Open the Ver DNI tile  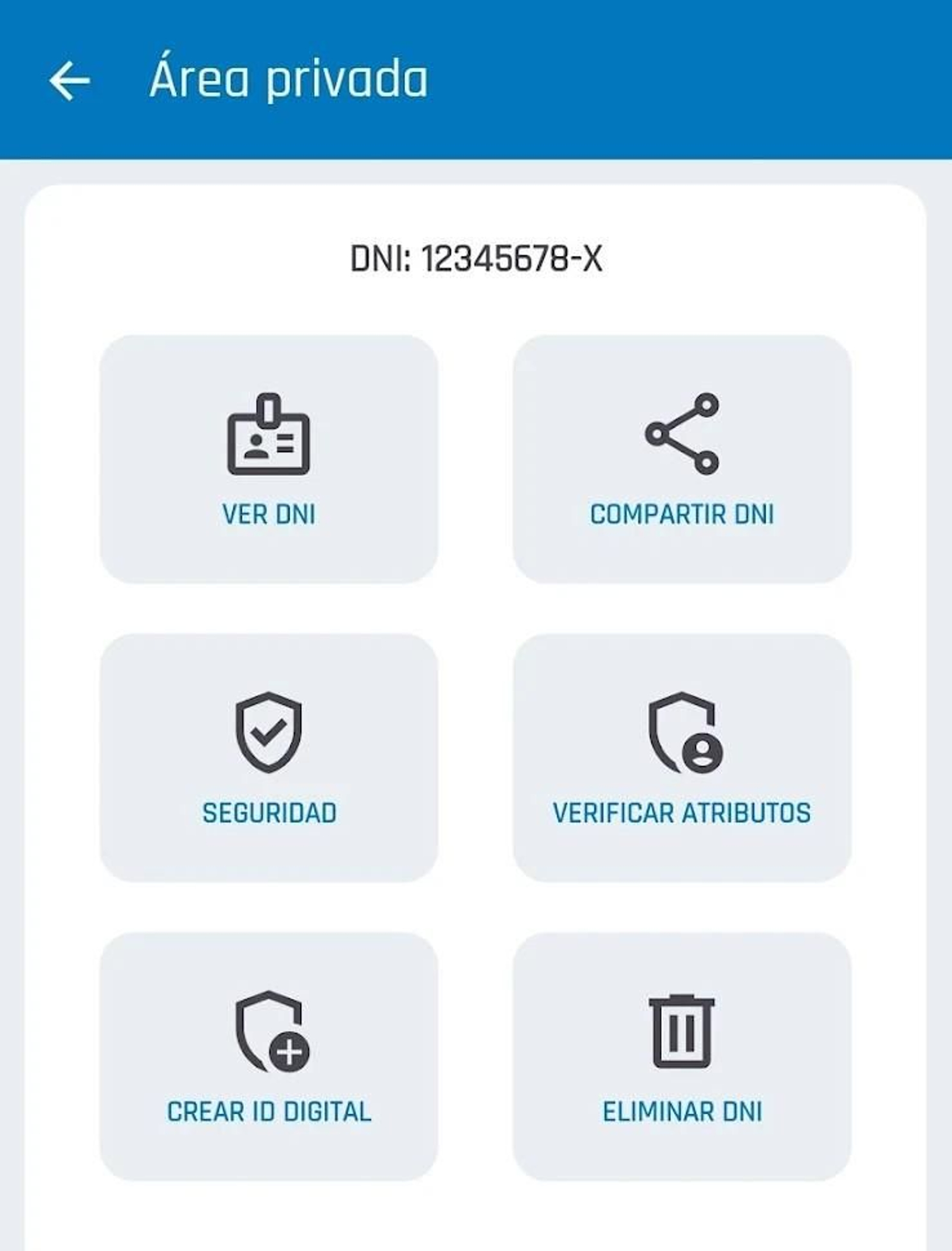(269, 459)
